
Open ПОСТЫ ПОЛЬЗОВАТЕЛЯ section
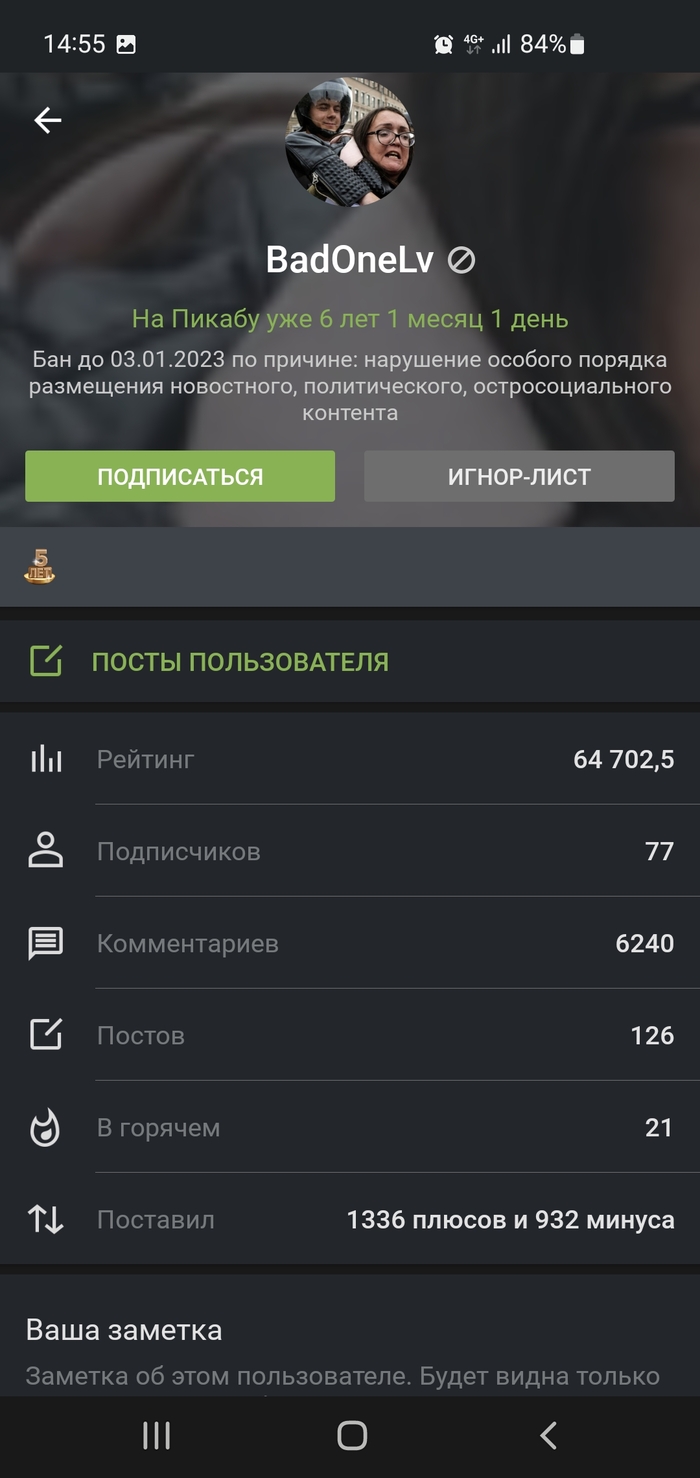pos(240,661)
